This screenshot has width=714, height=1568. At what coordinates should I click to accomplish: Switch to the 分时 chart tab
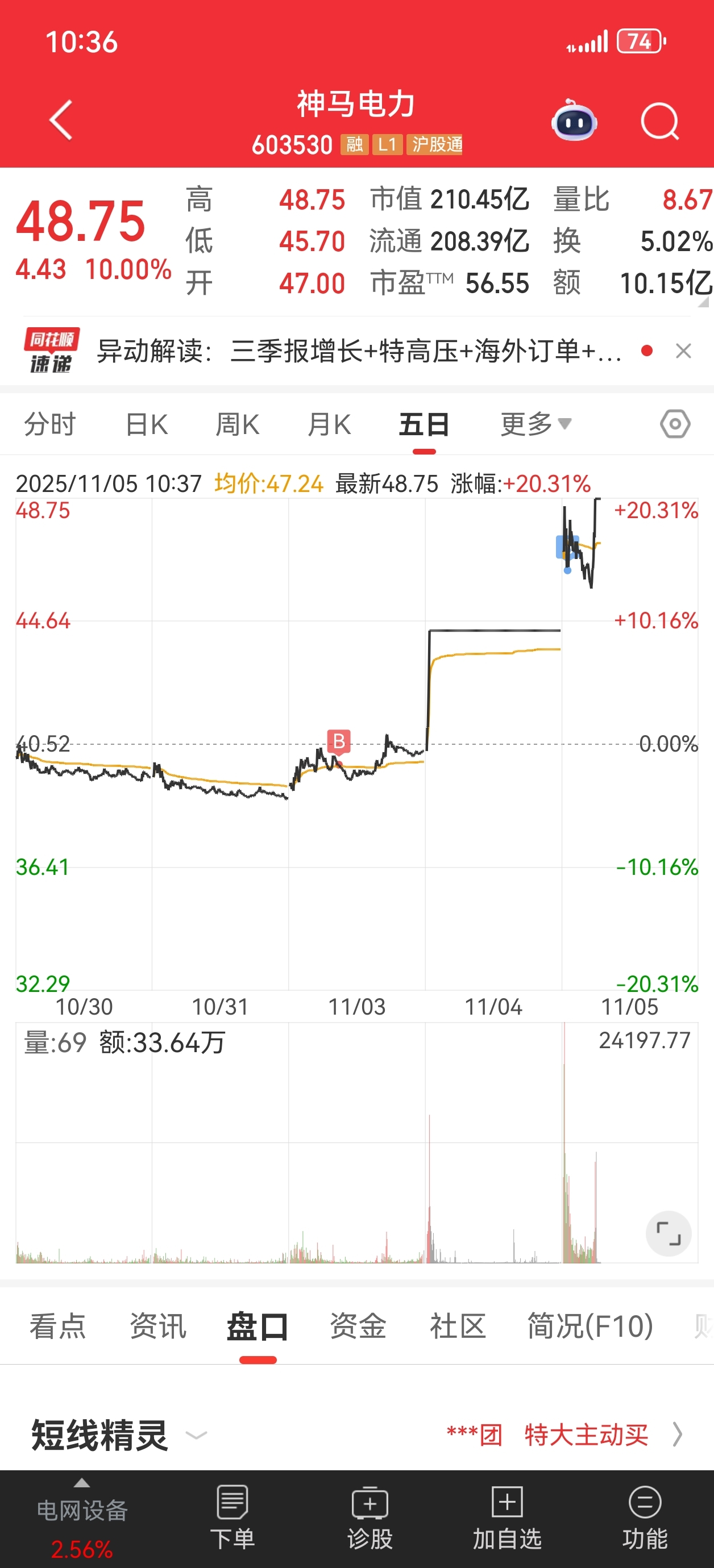pos(50,424)
